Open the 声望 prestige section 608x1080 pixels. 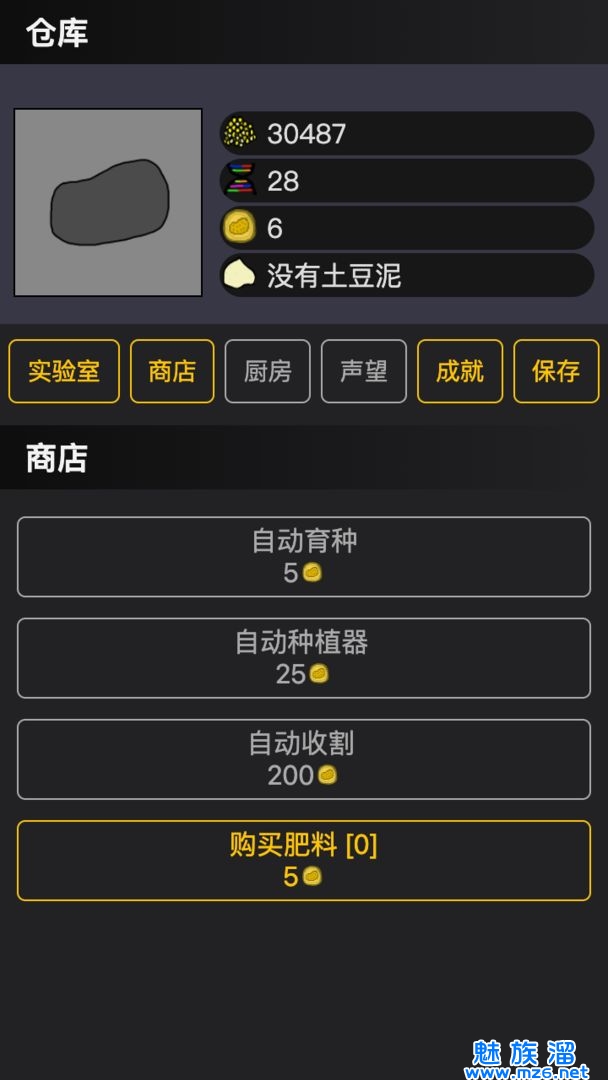pyautogui.click(x=364, y=371)
